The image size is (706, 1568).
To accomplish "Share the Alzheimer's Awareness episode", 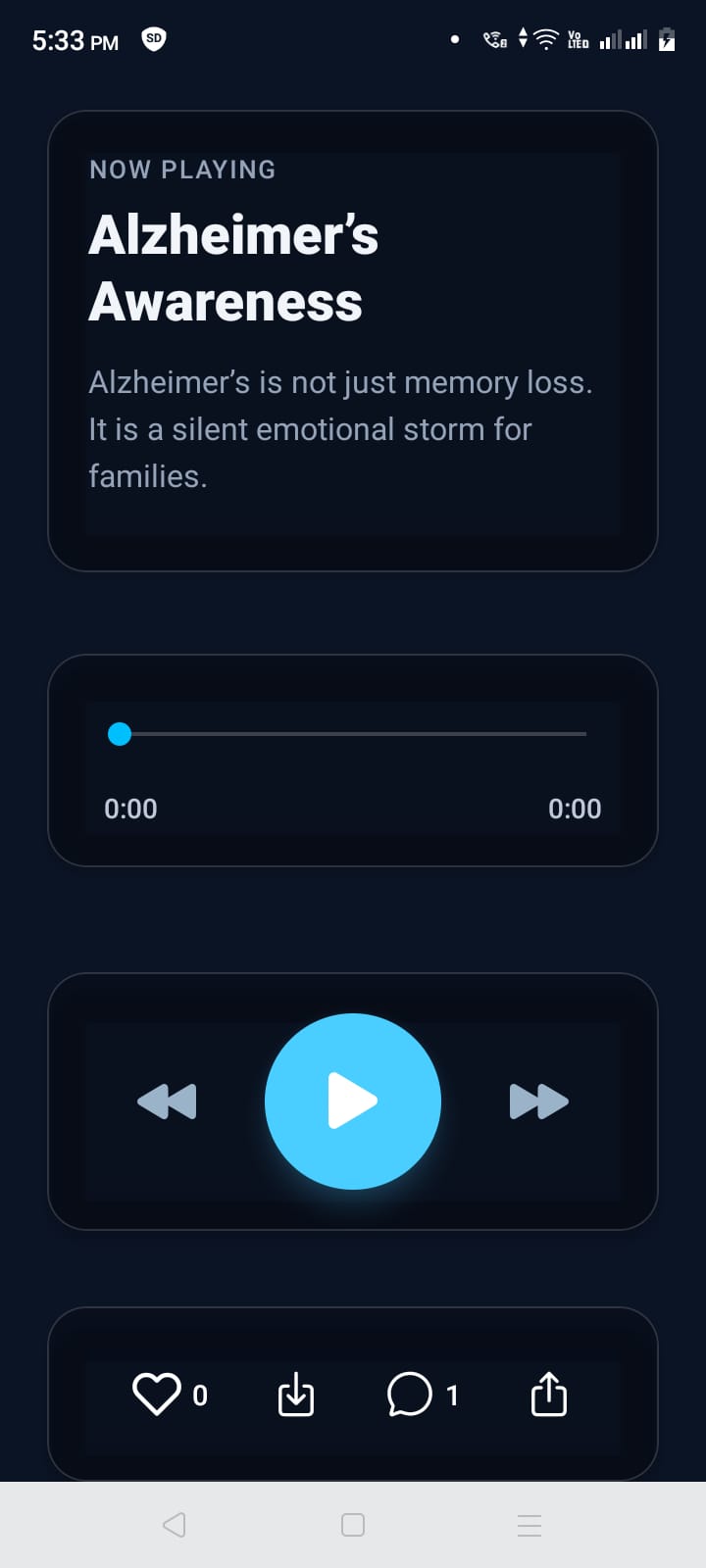I will (x=549, y=1396).
